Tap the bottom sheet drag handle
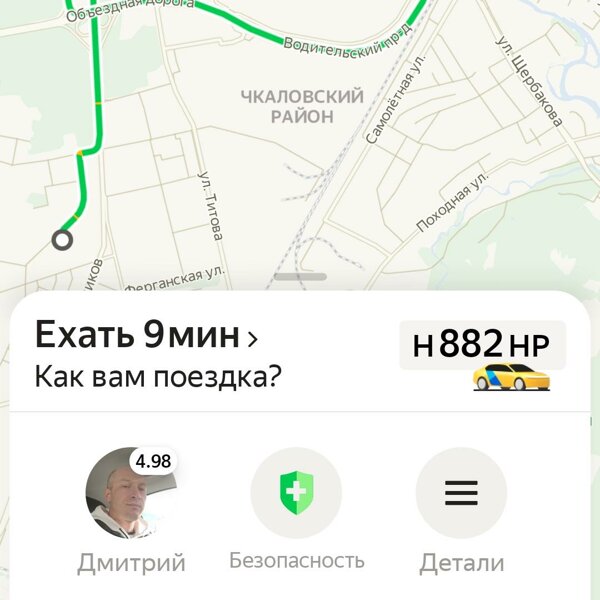Viewport: 600px width, 600px height. tap(300, 276)
